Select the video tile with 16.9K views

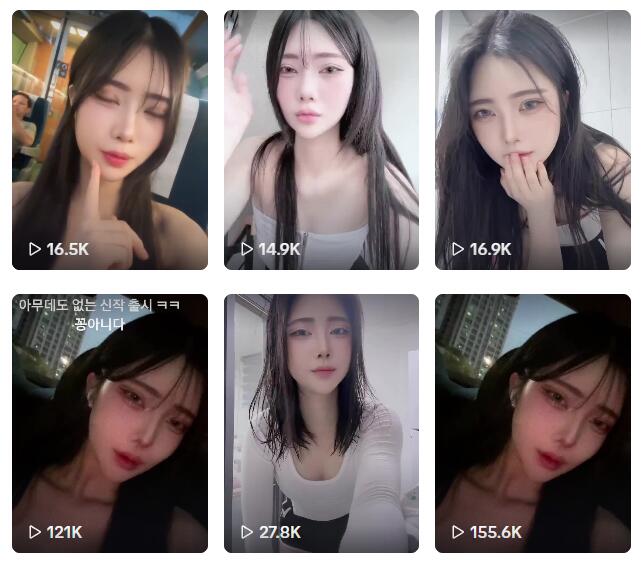[x=533, y=140]
